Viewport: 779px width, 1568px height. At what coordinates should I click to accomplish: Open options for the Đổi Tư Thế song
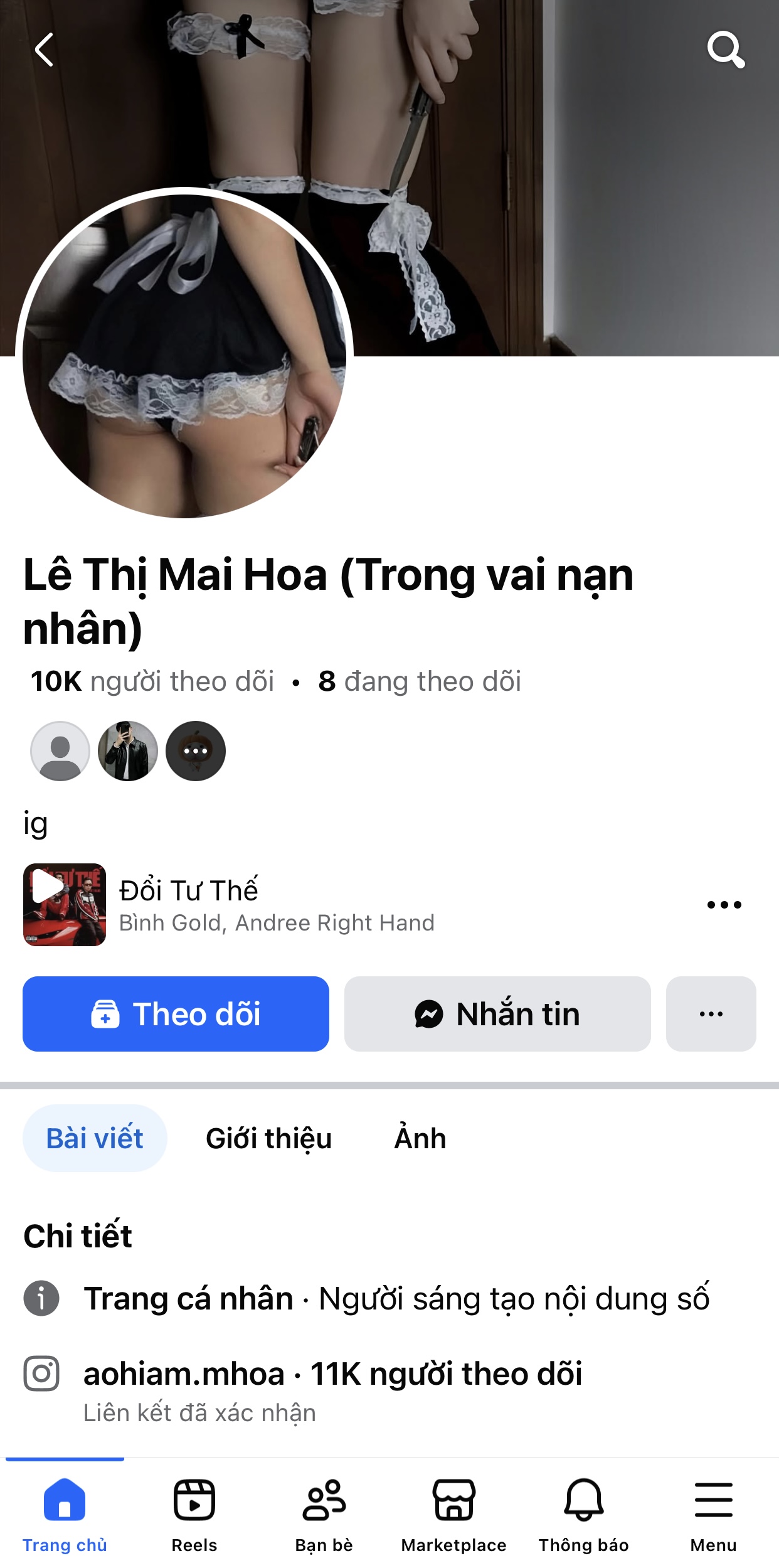point(724,905)
